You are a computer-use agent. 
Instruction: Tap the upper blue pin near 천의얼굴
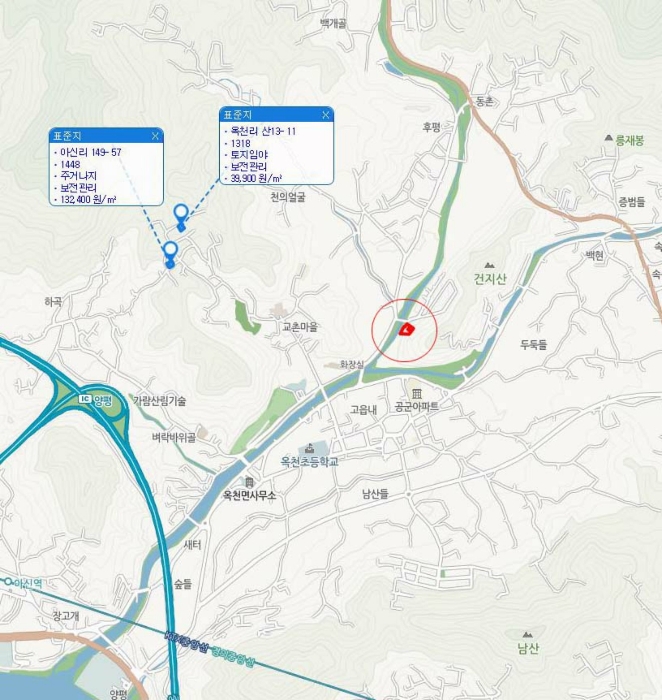click(x=181, y=214)
